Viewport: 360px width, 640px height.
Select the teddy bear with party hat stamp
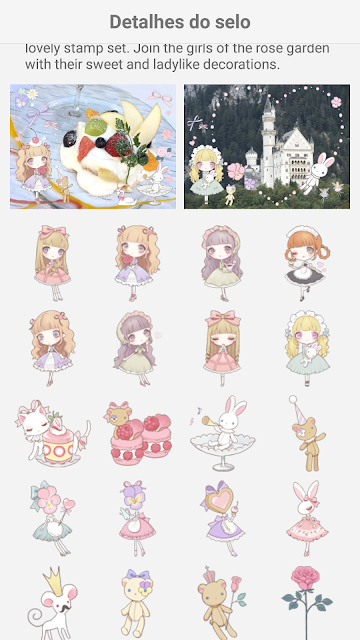coord(307,433)
